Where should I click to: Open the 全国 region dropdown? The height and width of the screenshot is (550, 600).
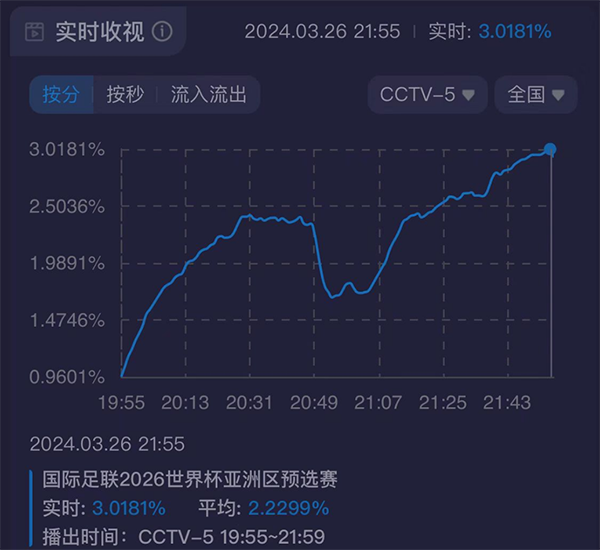coord(536,95)
